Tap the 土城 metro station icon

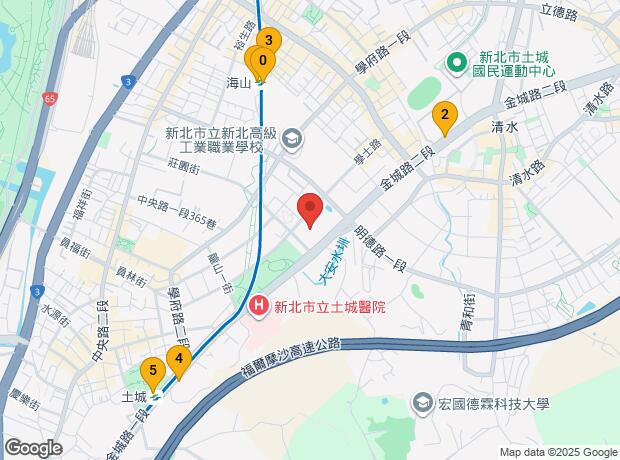155,397
